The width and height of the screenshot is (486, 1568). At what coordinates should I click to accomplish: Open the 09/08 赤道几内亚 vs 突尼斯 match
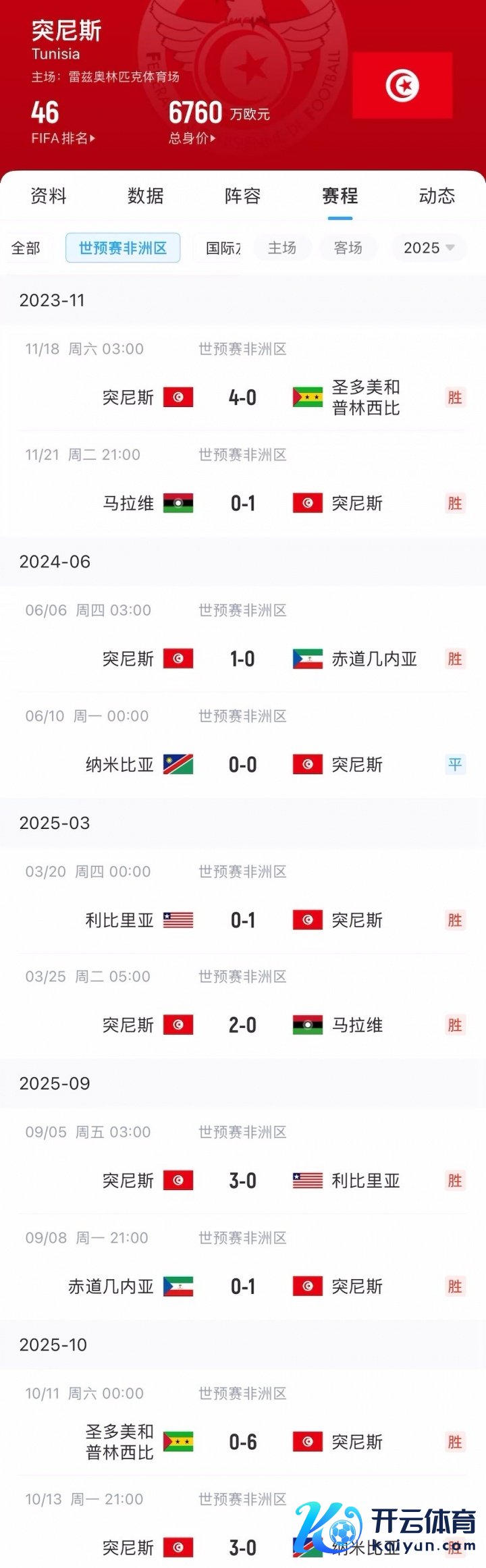[x=243, y=1286]
